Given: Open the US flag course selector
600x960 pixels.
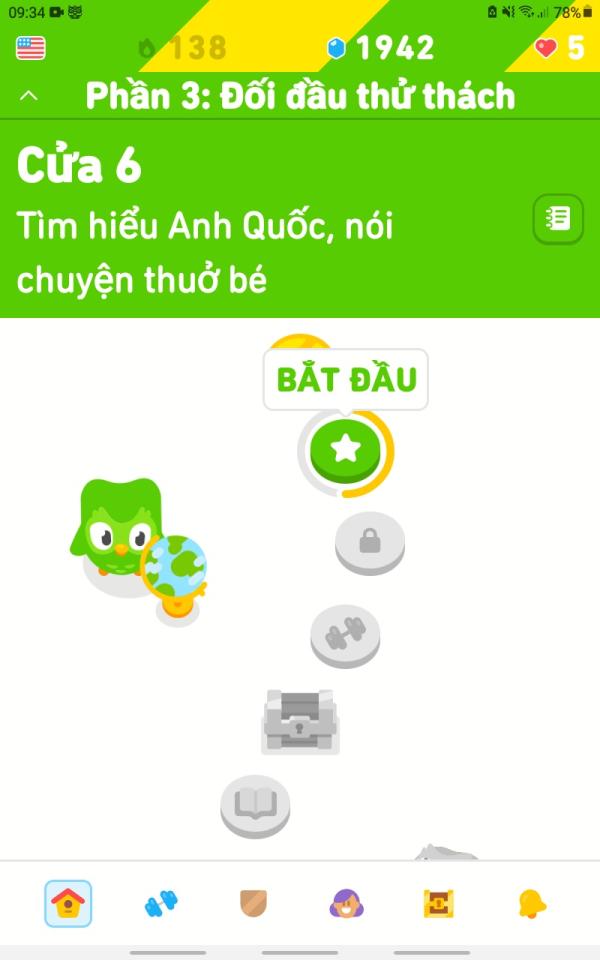Looking at the screenshot, I should pyautogui.click(x=31, y=47).
